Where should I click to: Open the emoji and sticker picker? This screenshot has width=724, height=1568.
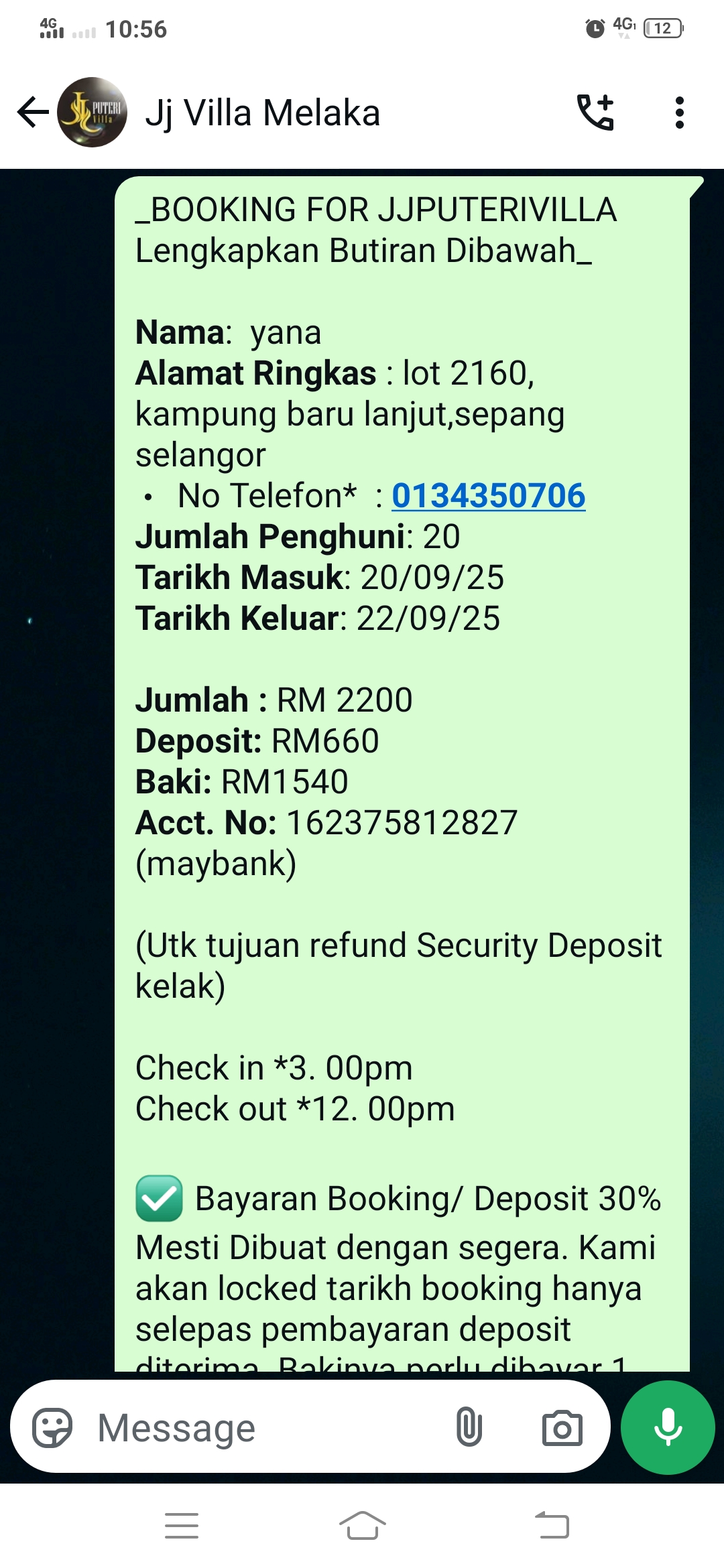52,1428
